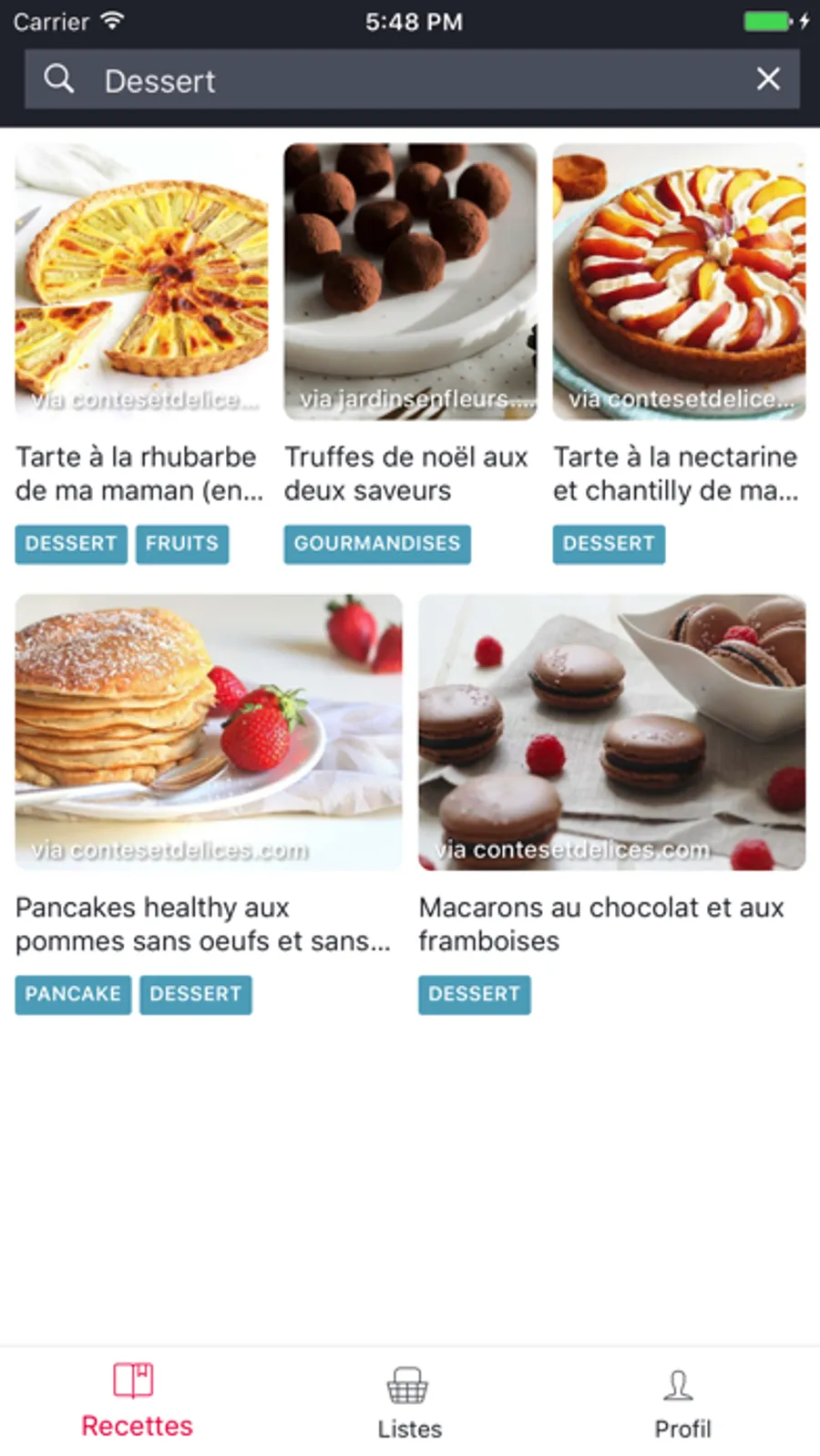The width and height of the screenshot is (820, 1456).
Task: Open Macarons au chocolat et aux framboises
Action: [611, 733]
